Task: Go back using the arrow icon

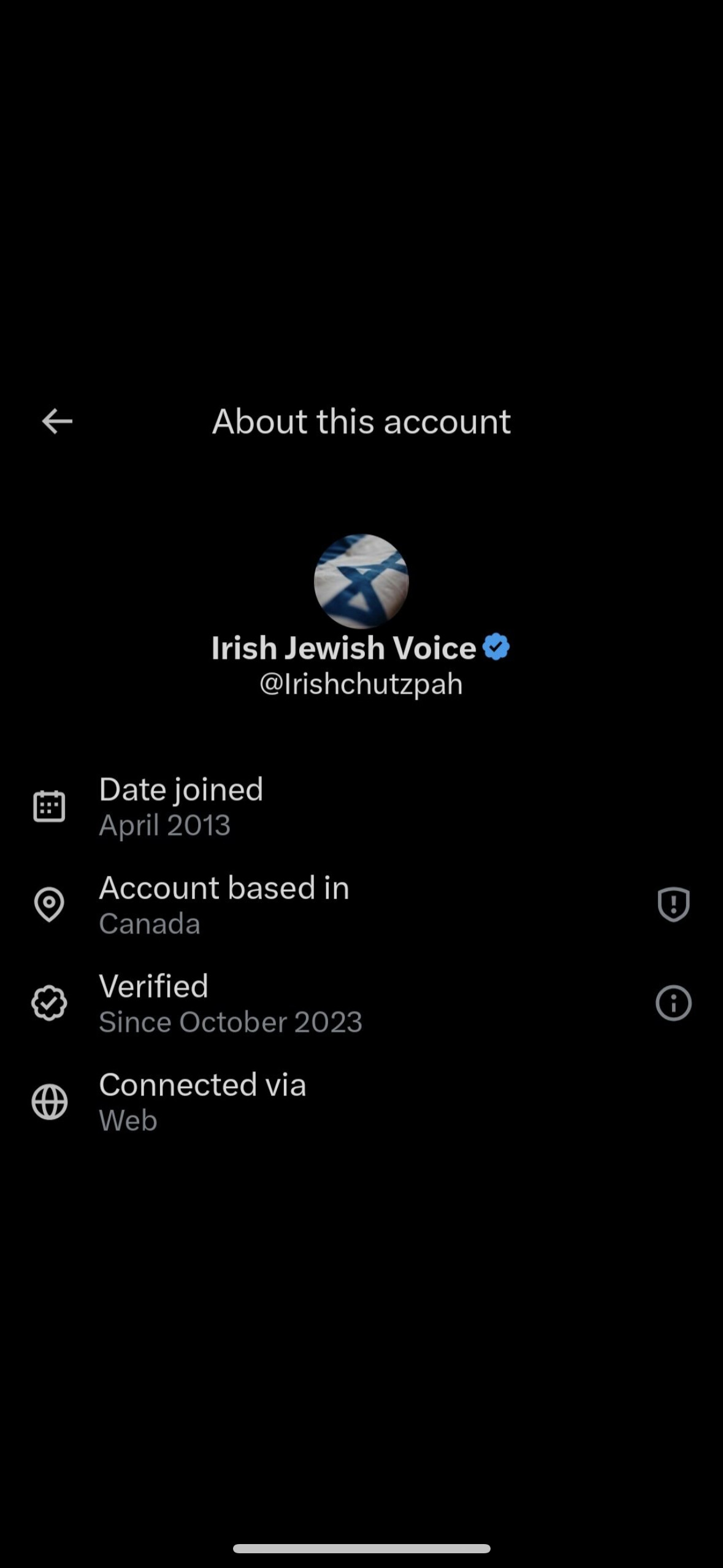Action: [x=57, y=421]
